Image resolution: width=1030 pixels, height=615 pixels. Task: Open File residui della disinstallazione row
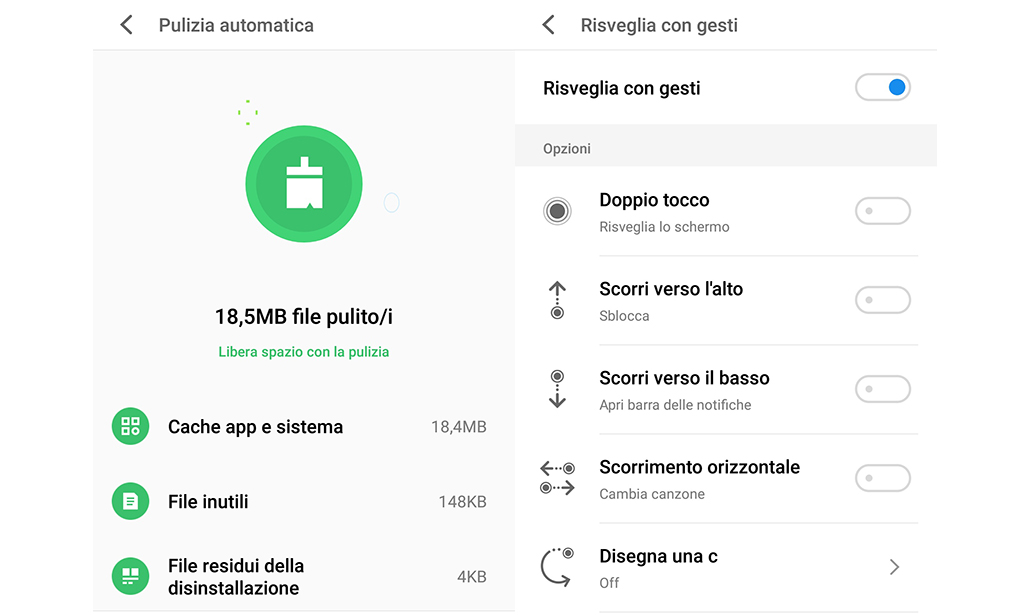(x=300, y=576)
